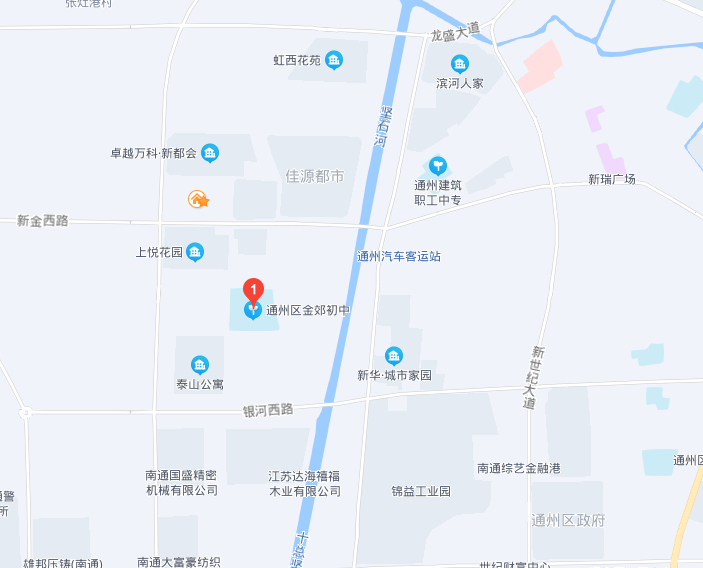Tap the 卓越万科·新都会 marker

[210, 153]
